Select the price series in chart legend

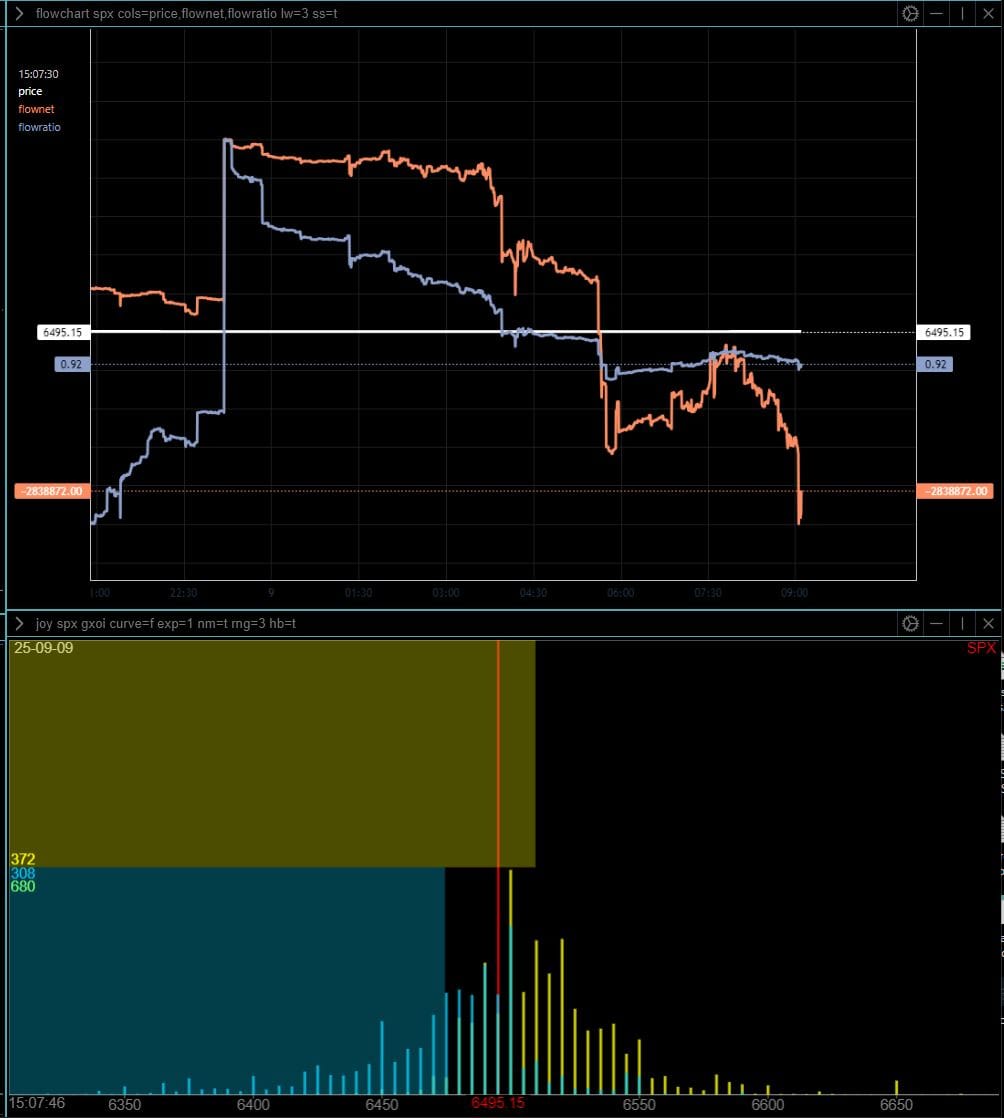[30, 91]
